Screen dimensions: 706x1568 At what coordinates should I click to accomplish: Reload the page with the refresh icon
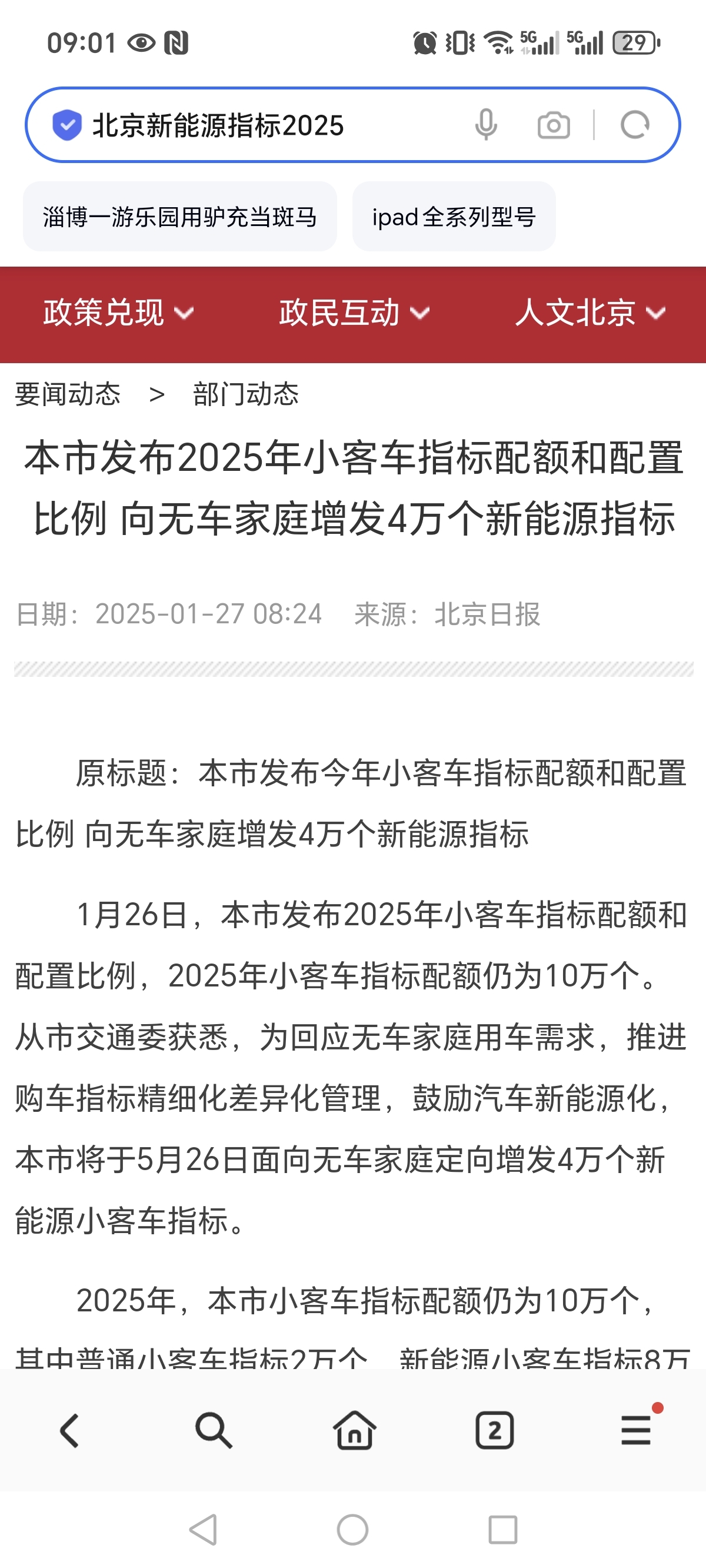click(x=635, y=125)
